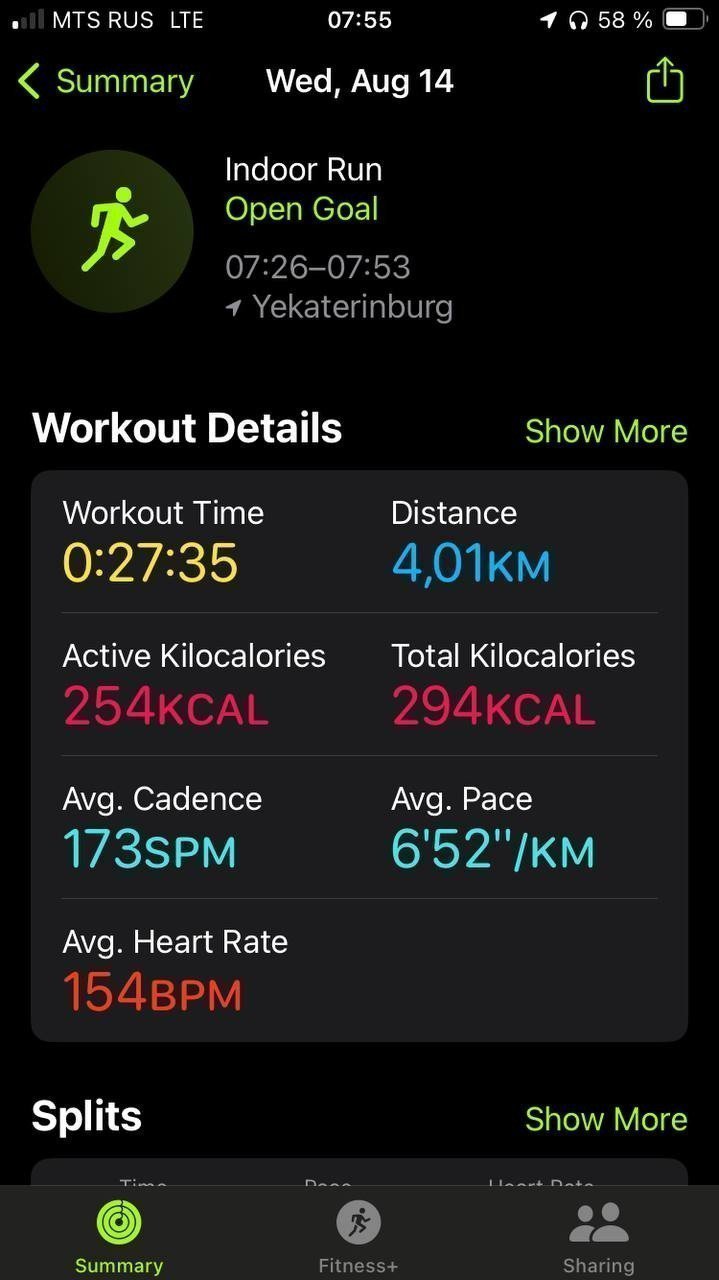Show more splits
719x1280 pixels.
click(x=606, y=1119)
